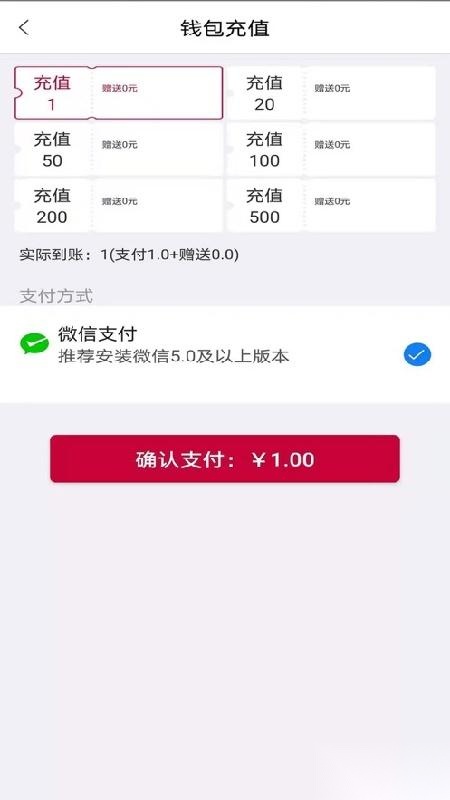450x800 pixels.
Task: Choose the 充值 200 option
Action: click(x=118, y=206)
